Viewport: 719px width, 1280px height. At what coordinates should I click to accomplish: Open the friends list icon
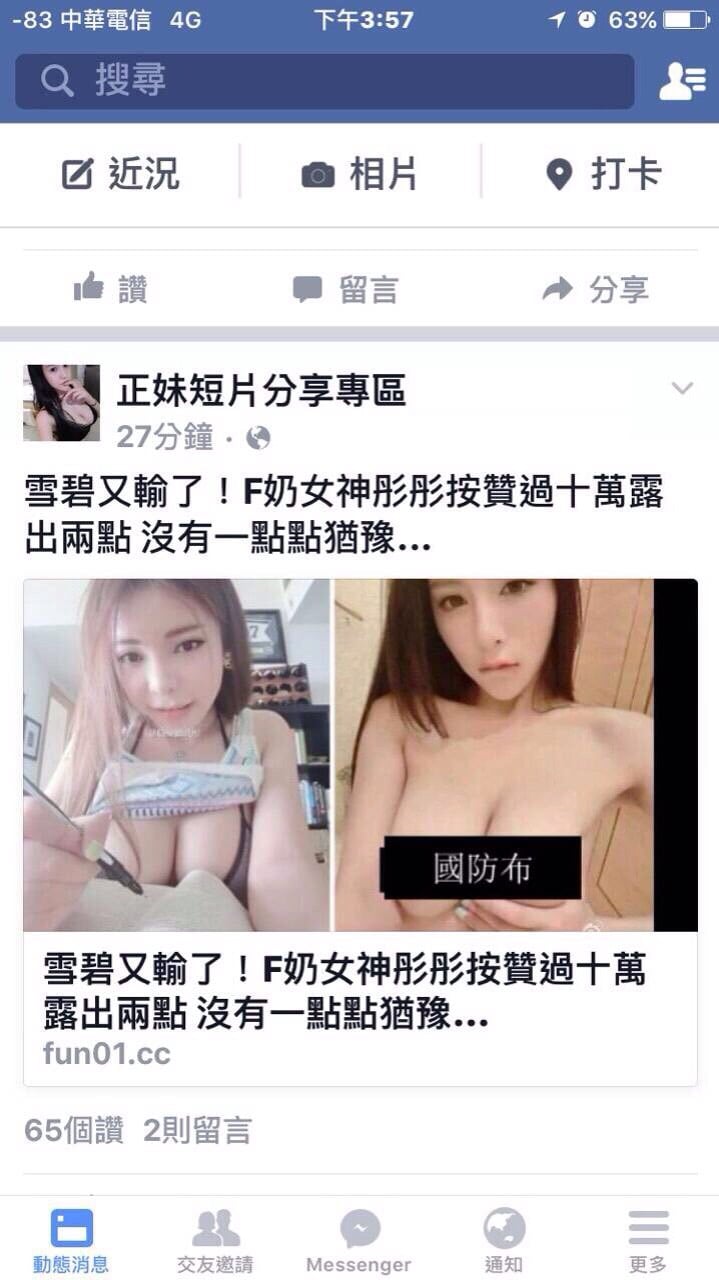682,81
